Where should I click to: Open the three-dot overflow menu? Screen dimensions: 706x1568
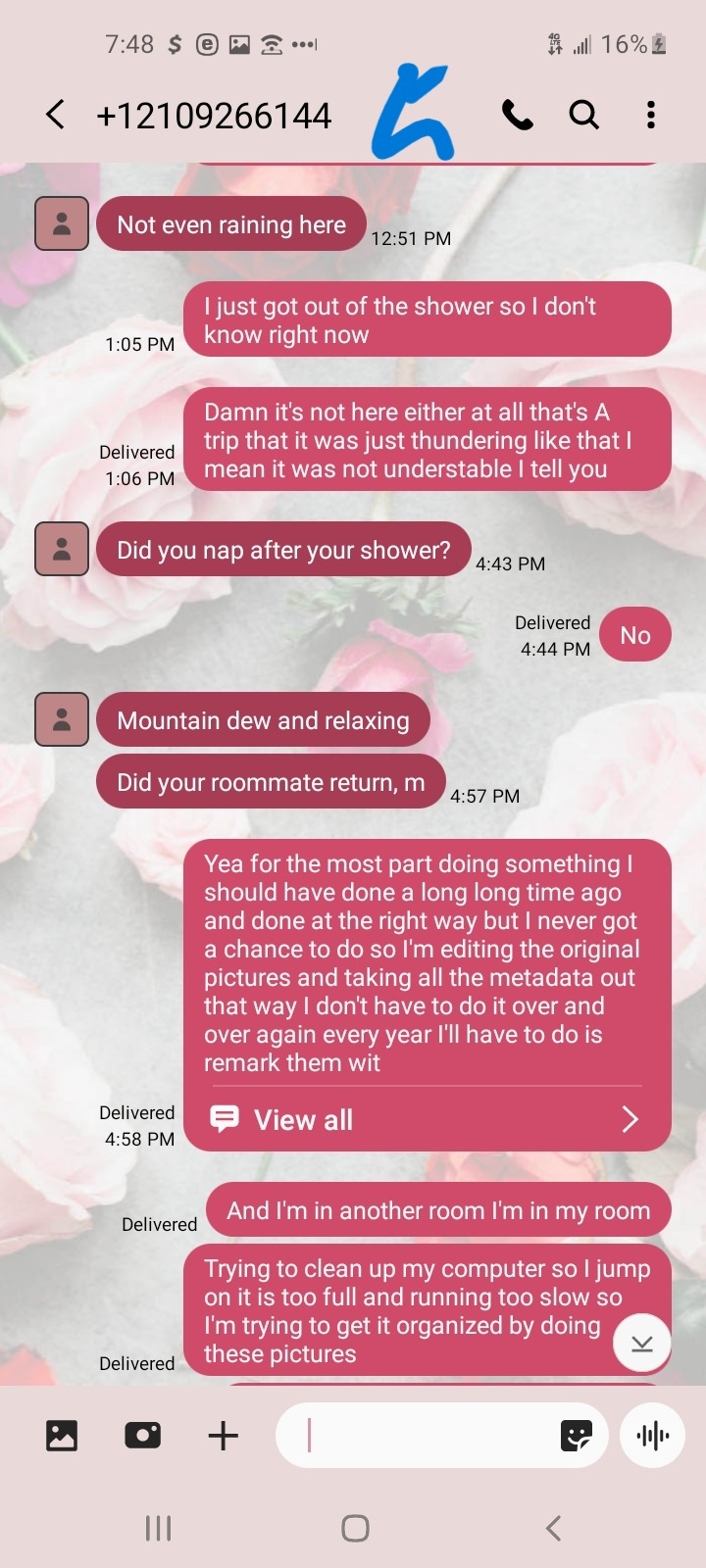click(x=650, y=115)
